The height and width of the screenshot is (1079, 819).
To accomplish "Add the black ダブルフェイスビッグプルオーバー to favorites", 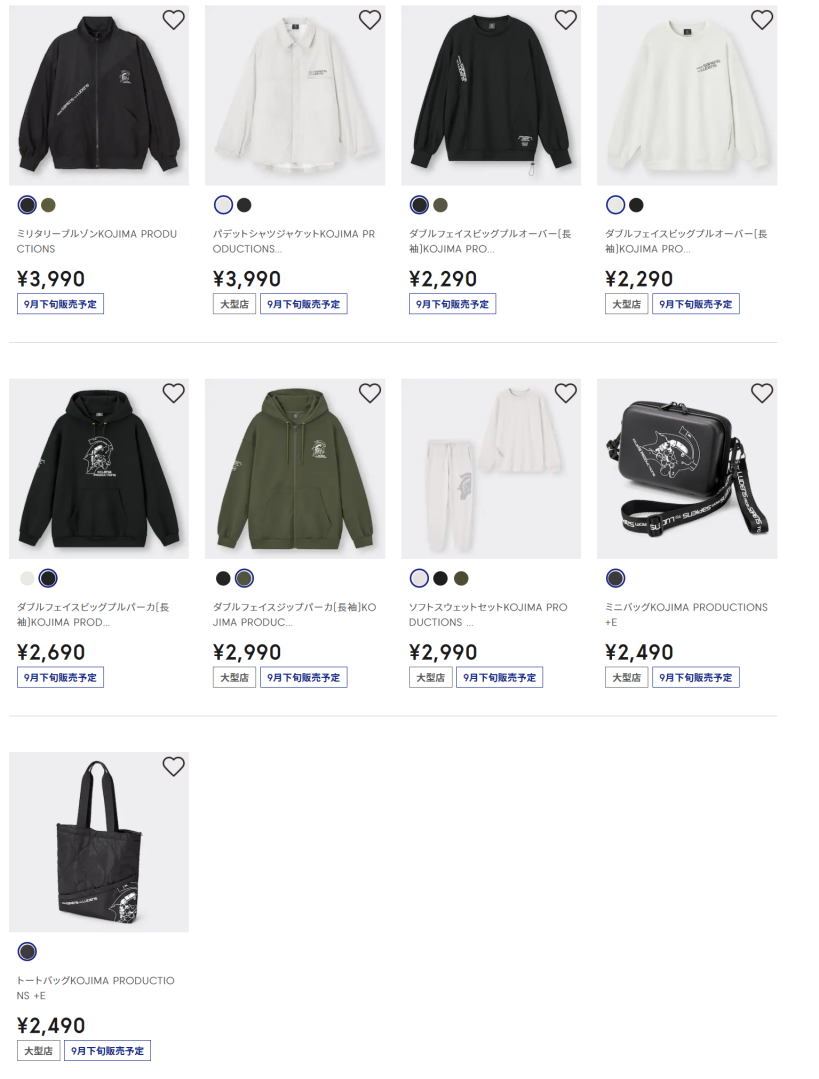I will (565, 20).
